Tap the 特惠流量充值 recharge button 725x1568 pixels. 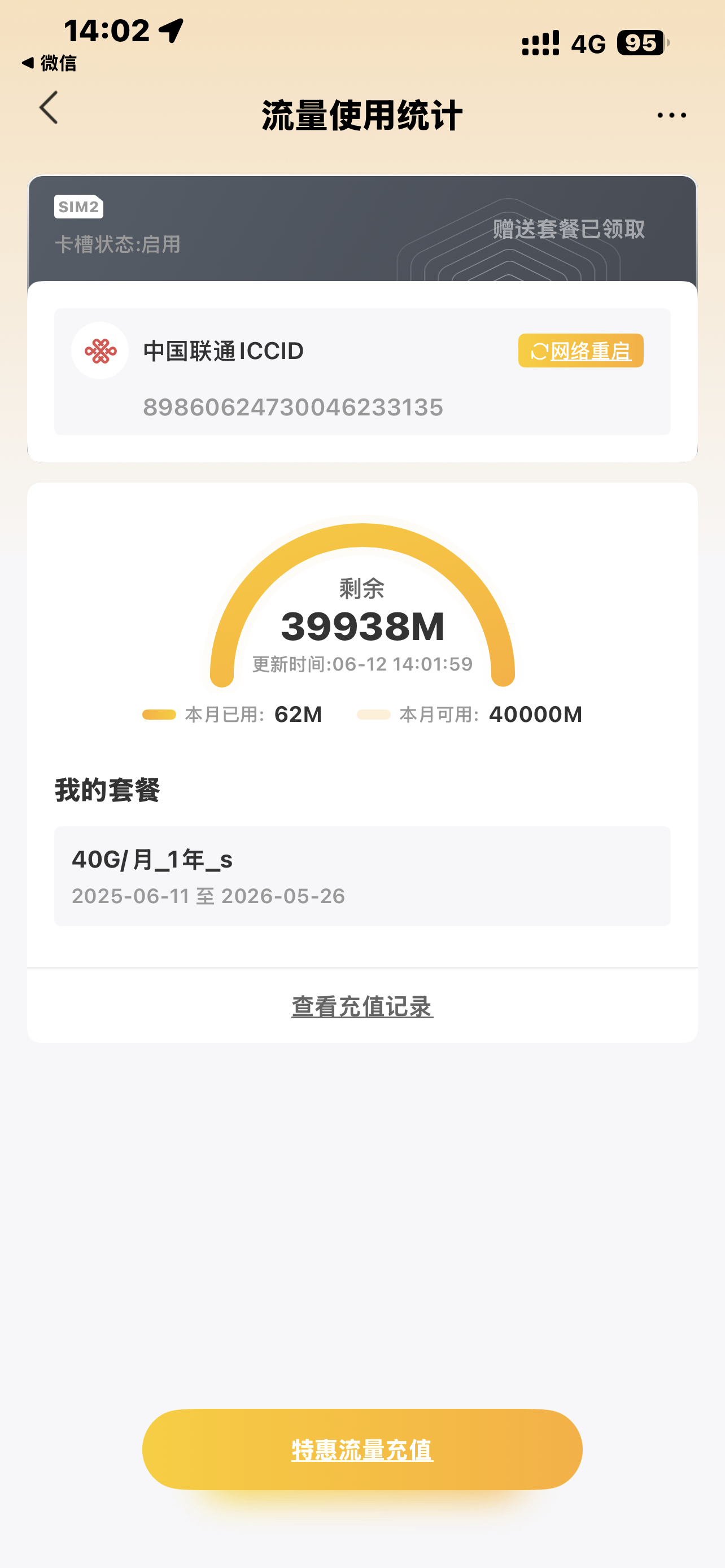click(362, 1449)
